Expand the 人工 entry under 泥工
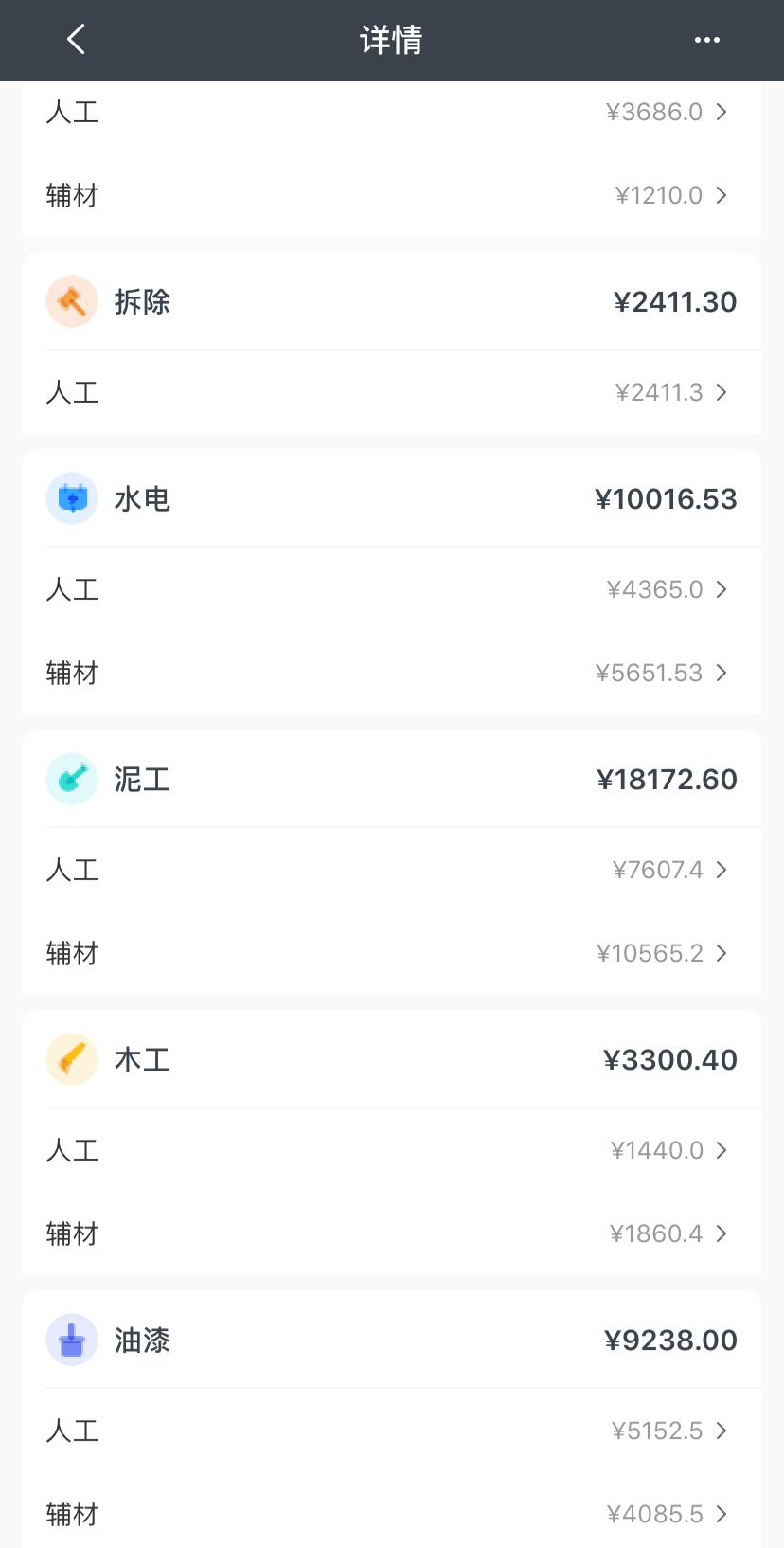The width and height of the screenshot is (784, 1548). [x=392, y=869]
